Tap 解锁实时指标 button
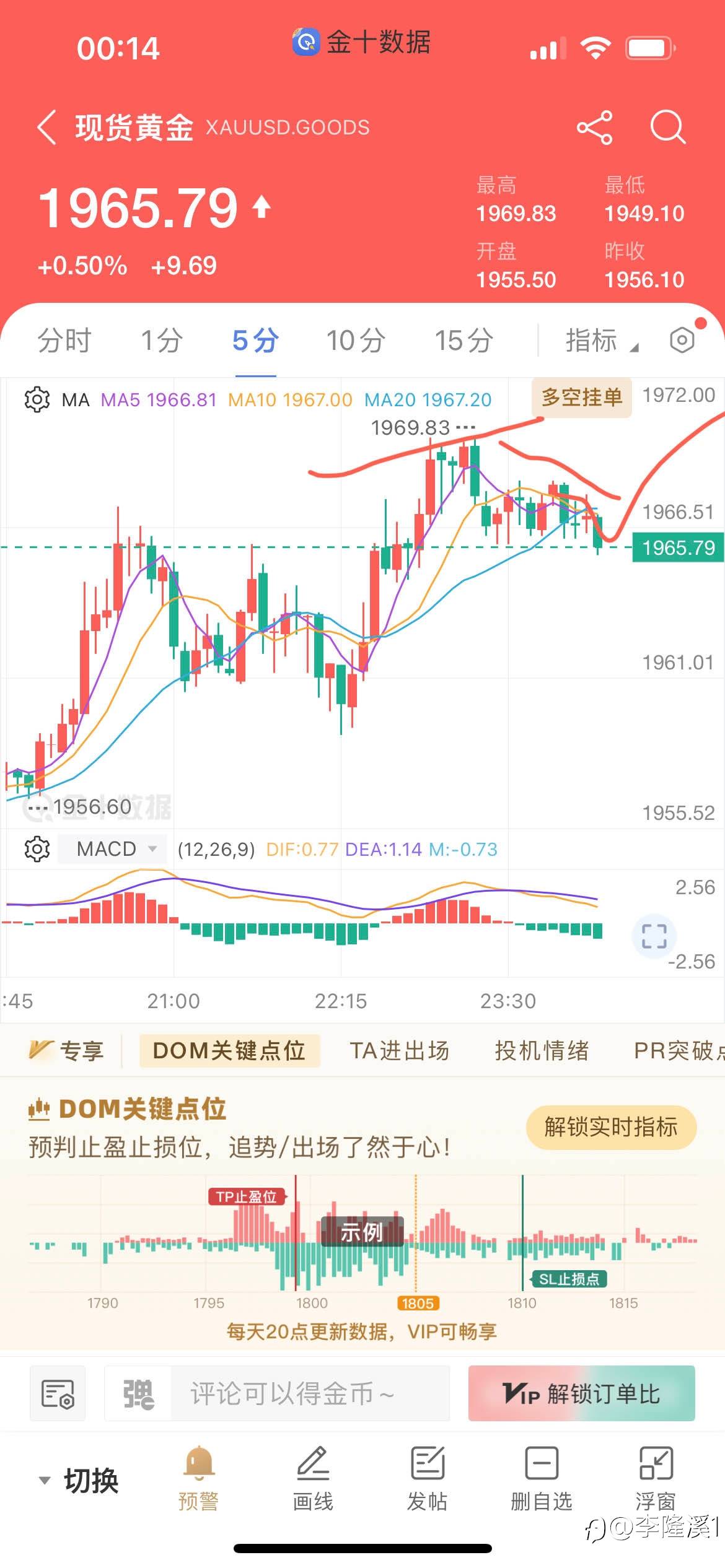The height and width of the screenshot is (1568, 725). (611, 1127)
